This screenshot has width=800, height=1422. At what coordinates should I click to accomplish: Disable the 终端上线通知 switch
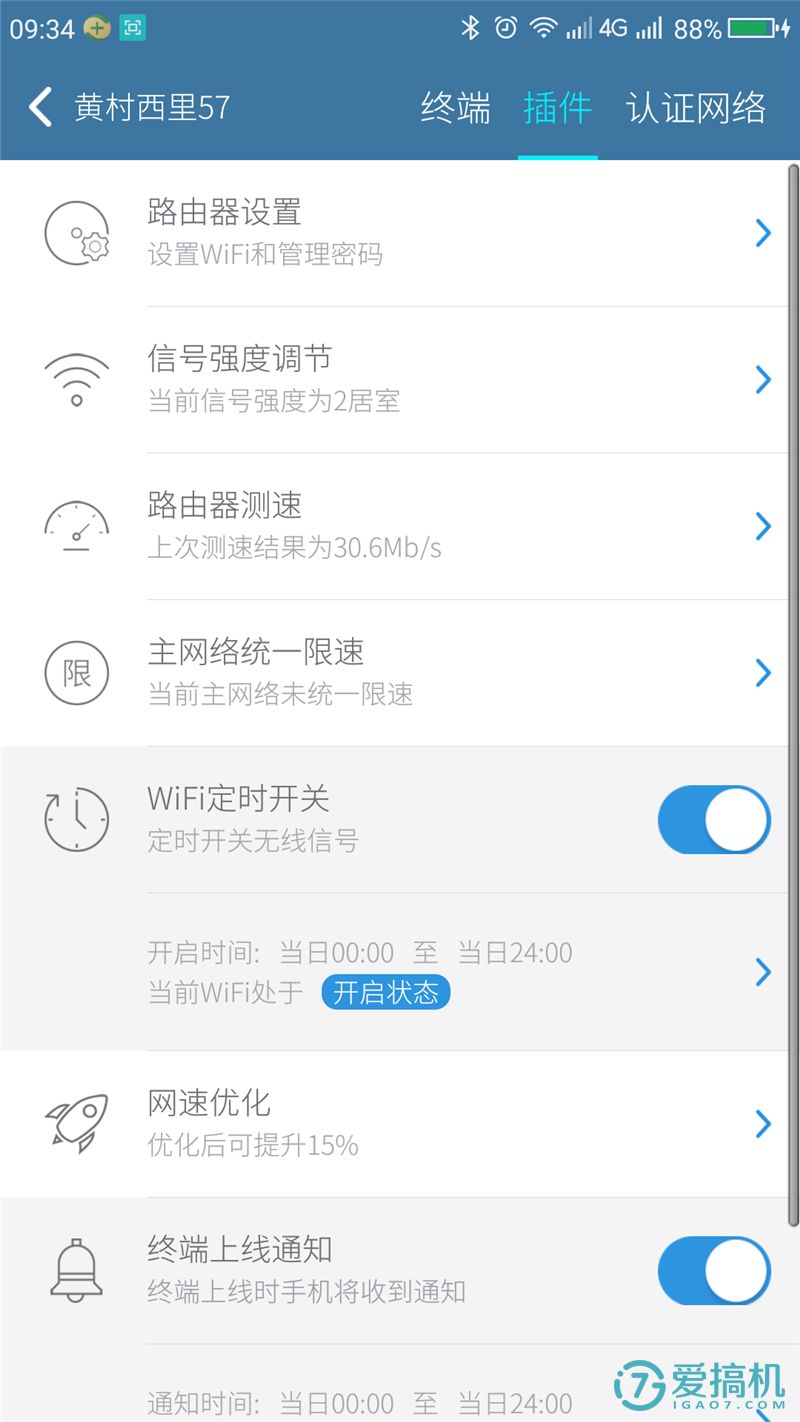pos(714,1271)
